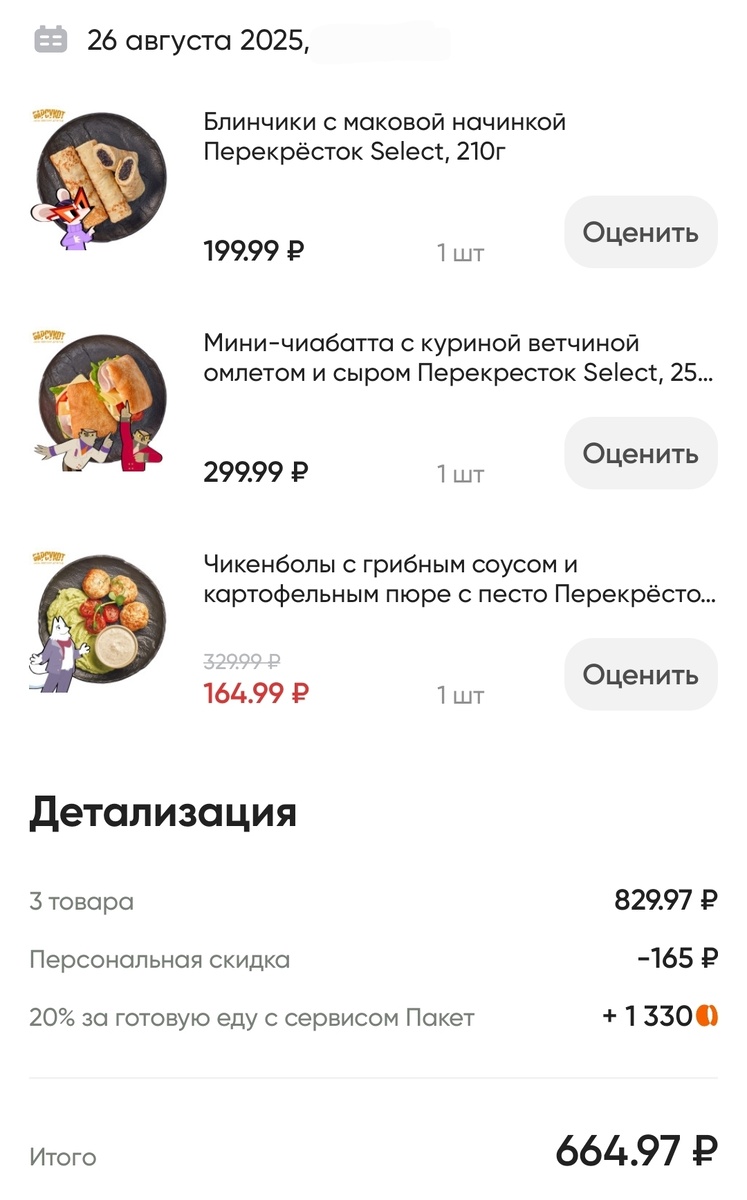Click the Персональная скидка discount row
Image resolution: width=747 pixels, height=1200 pixels.
160,959
